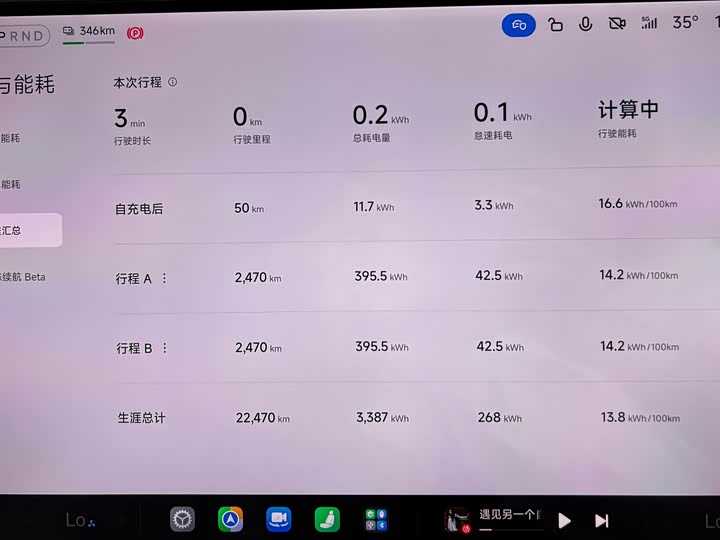Skip to the next track
The width and height of the screenshot is (720, 540).
coord(602,521)
